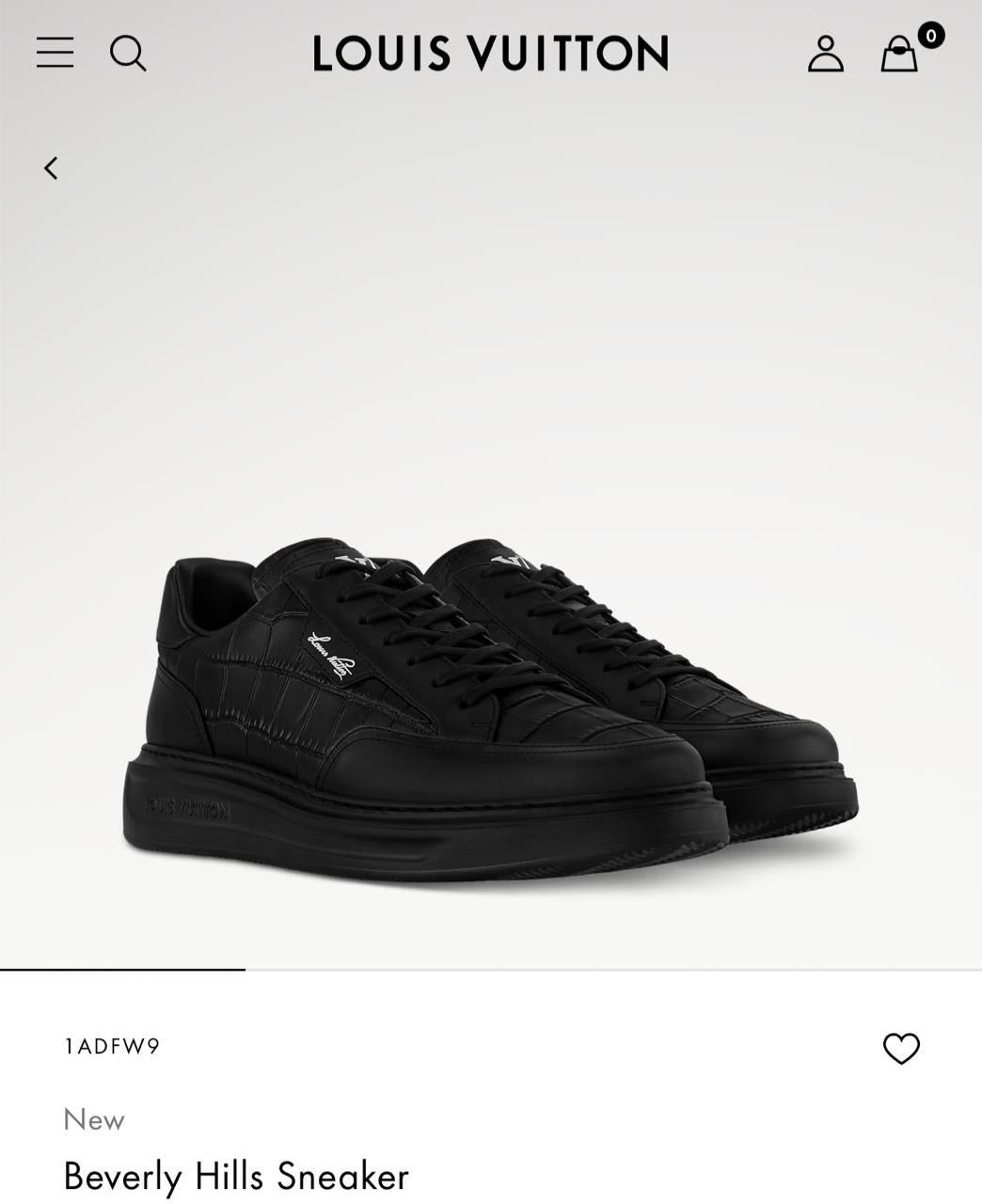The width and height of the screenshot is (982, 1204).
Task: Open the hamburger menu
Action: tap(55, 53)
